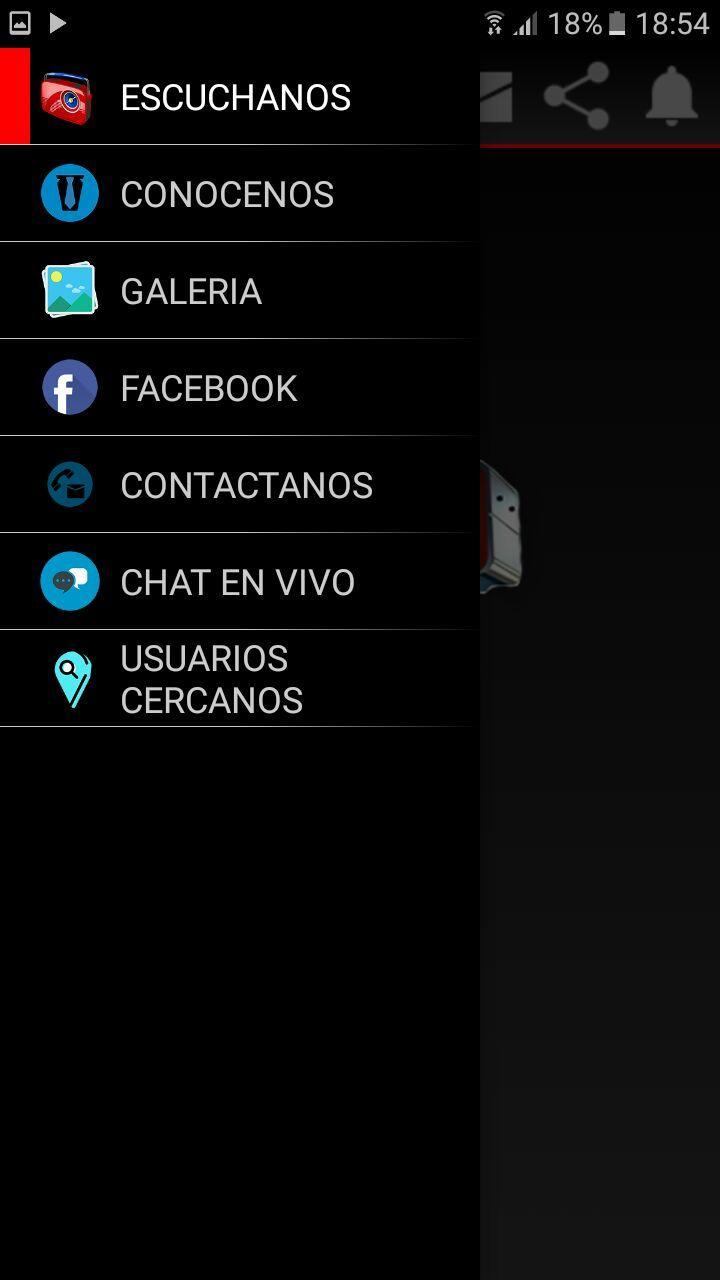Image resolution: width=720 pixels, height=1280 pixels.
Task: Select CONOCENOS from the navigation drawer
Action: (x=228, y=193)
